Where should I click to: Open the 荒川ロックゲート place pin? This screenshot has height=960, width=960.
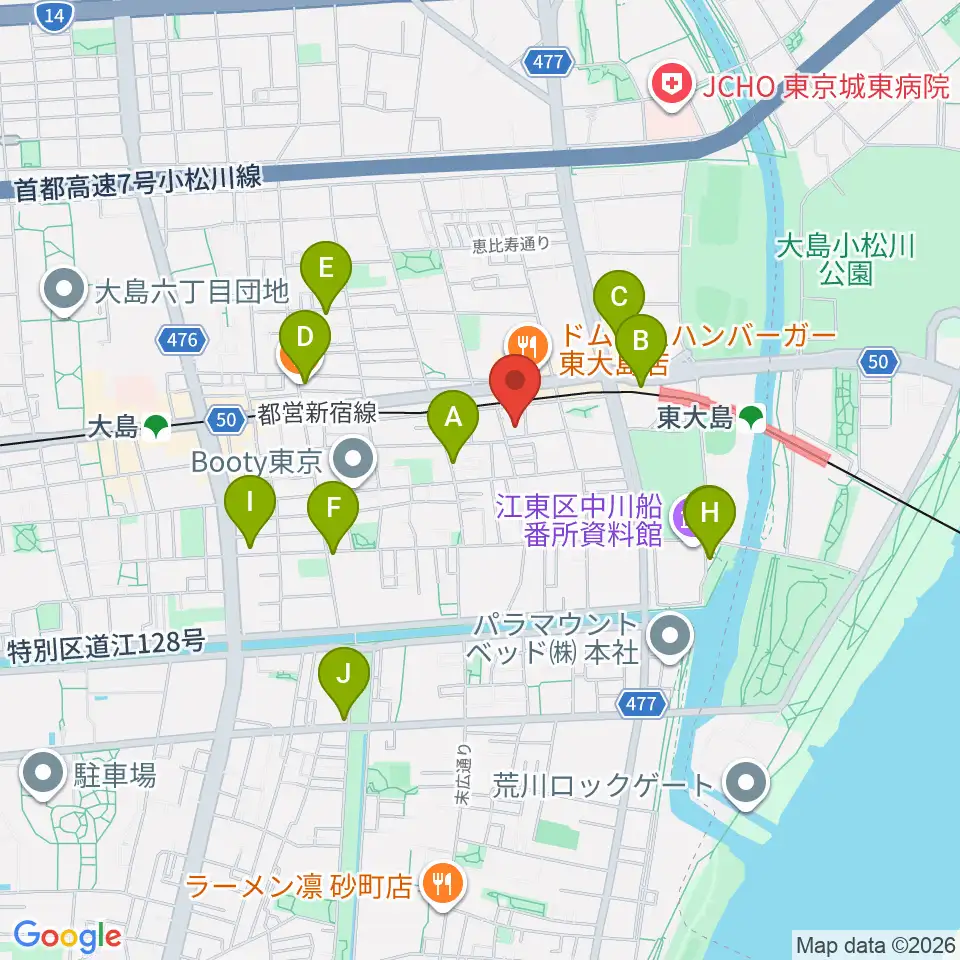point(746,785)
